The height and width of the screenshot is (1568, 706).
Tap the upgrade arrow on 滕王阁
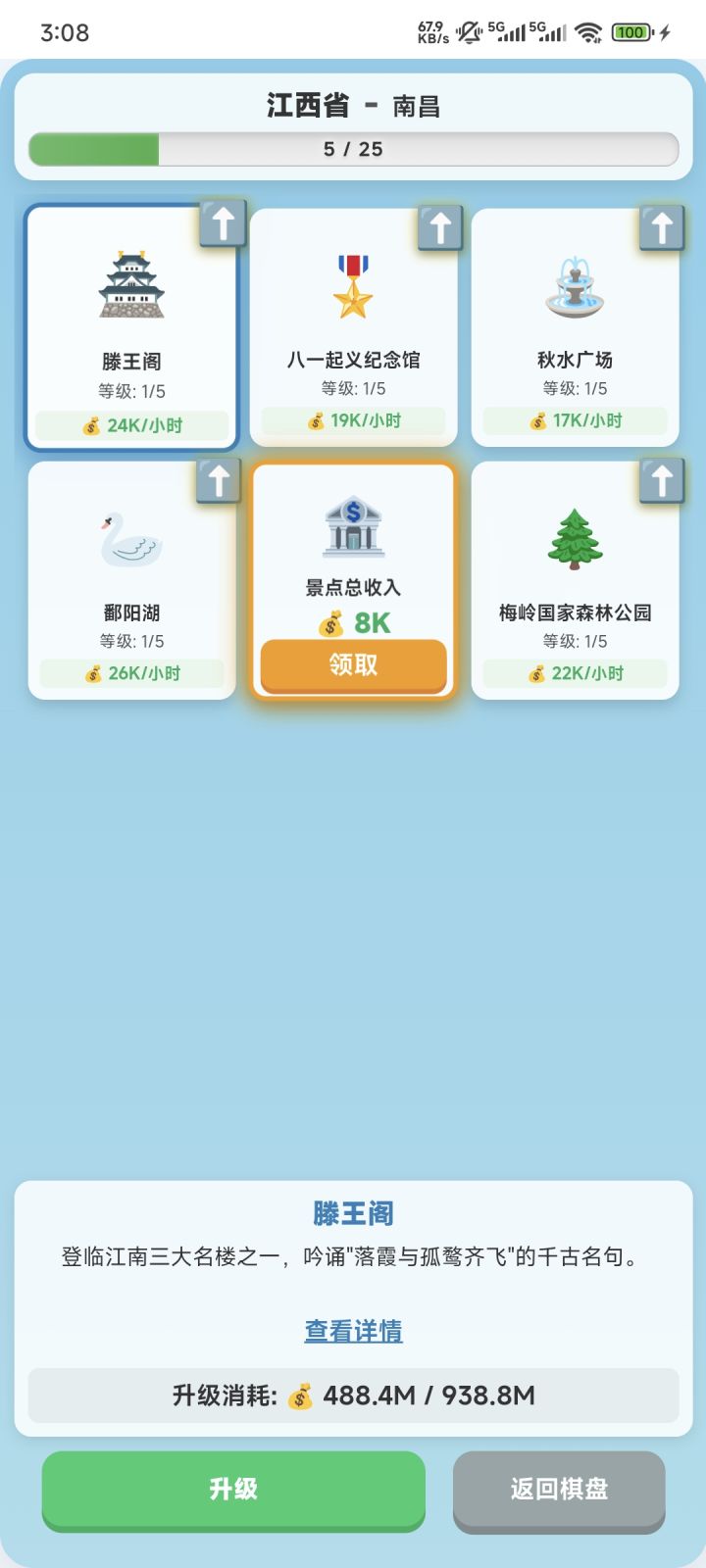[223, 223]
